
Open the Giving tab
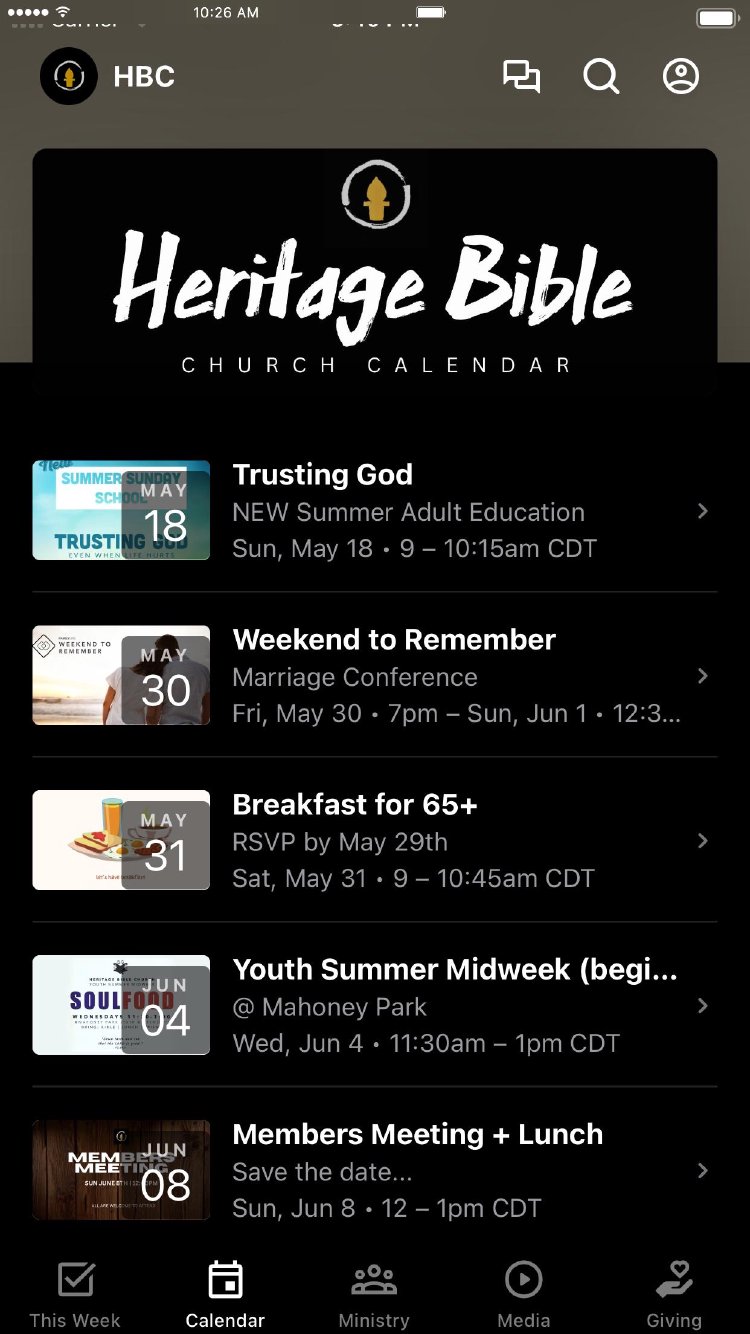click(674, 1294)
